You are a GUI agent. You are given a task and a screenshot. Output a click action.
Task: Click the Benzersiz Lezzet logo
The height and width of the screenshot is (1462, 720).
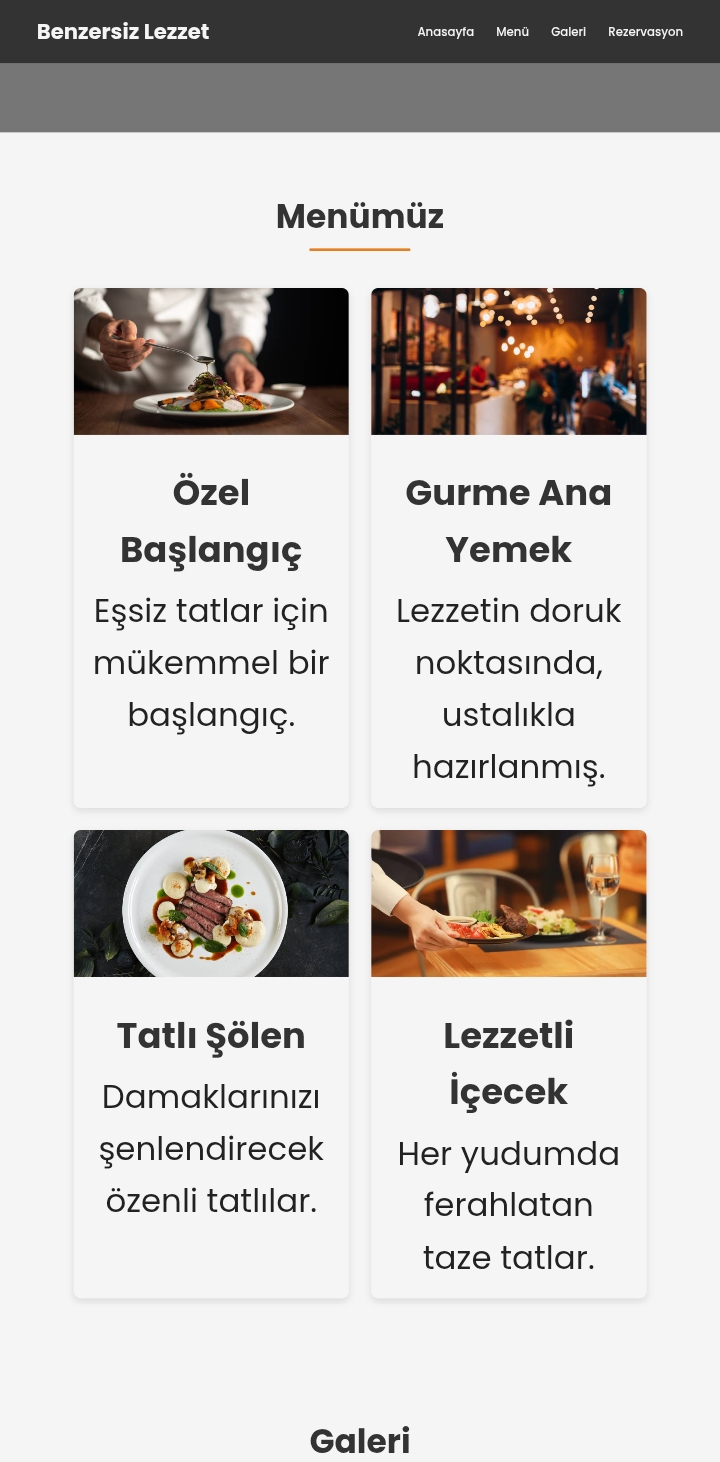[123, 31]
